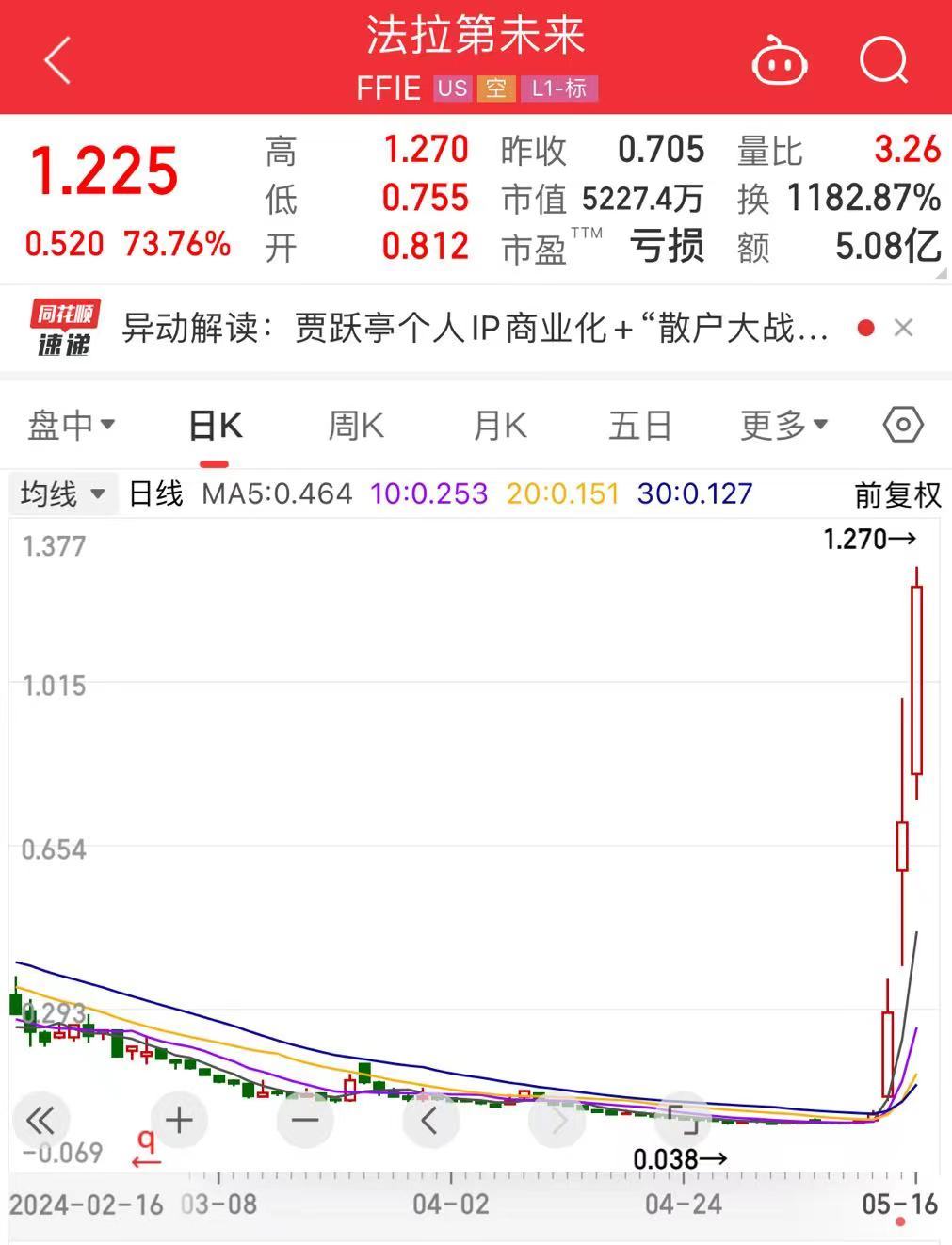The image size is (952, 1245).
Task: Switch to the 月K tab
Action: pyautogui.click(x=499, y=426)
